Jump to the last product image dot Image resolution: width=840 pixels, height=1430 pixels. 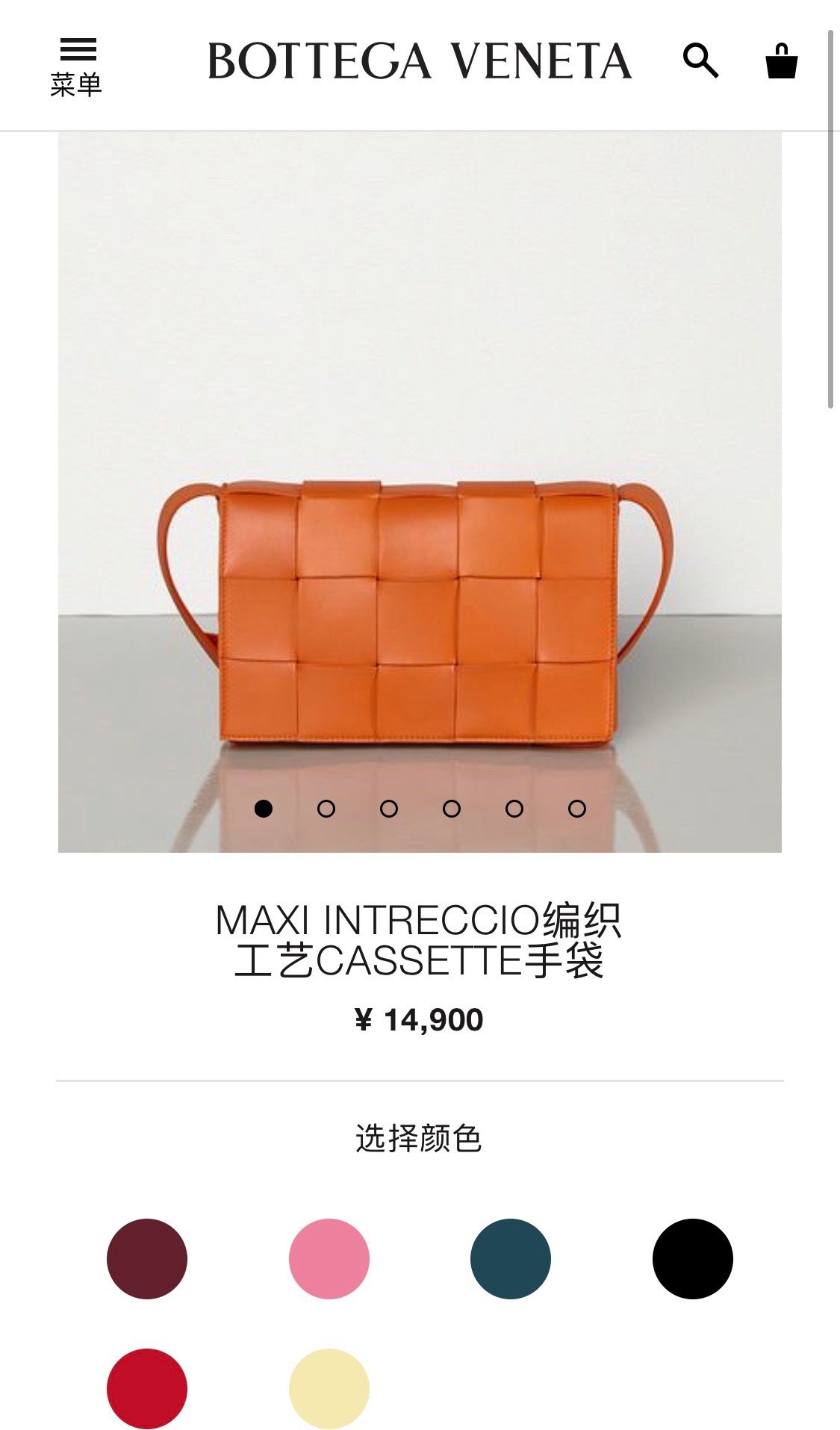click(x=577, y=809)
